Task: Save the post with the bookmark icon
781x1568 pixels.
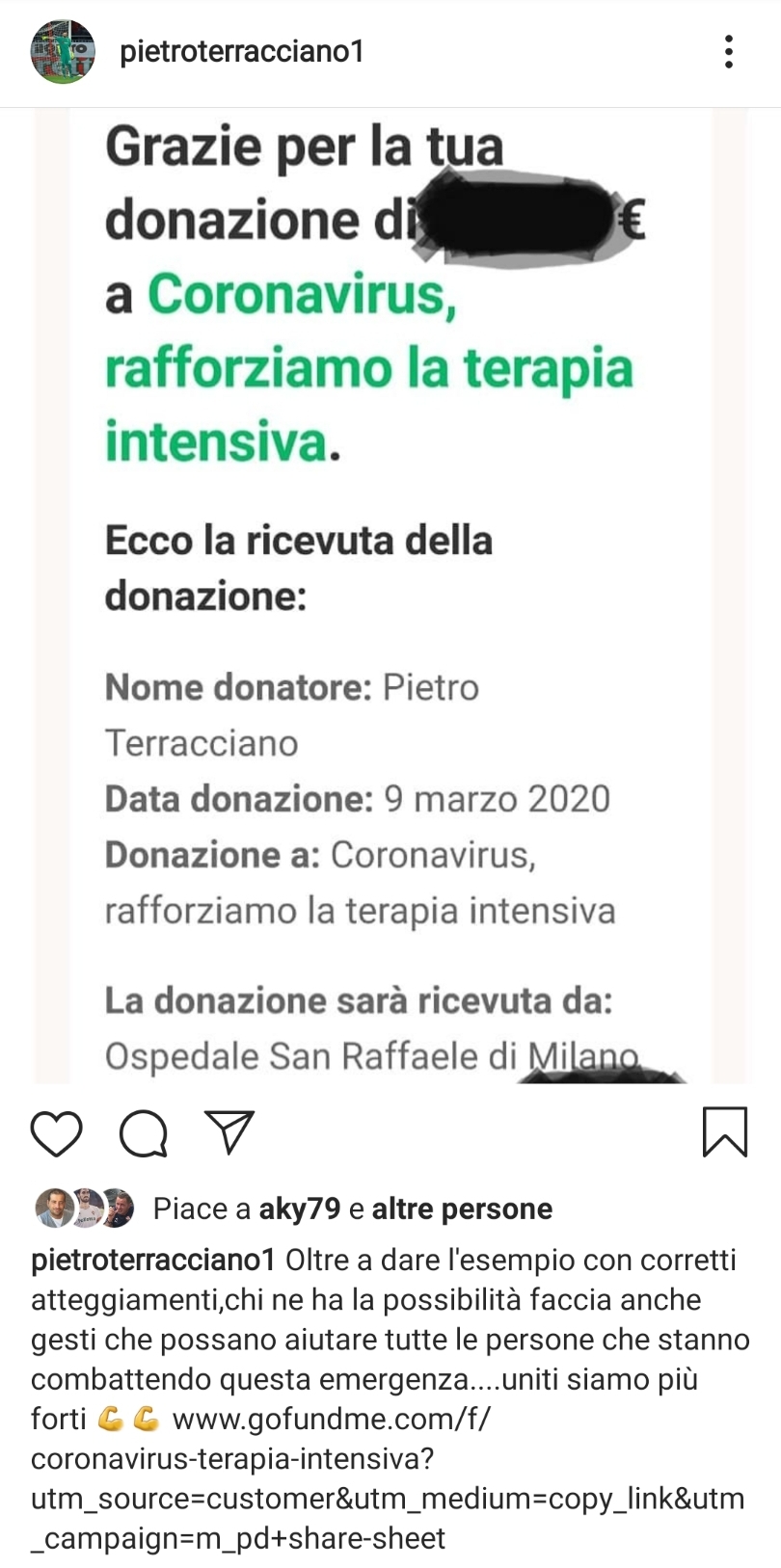Action: click(725, 1131)
